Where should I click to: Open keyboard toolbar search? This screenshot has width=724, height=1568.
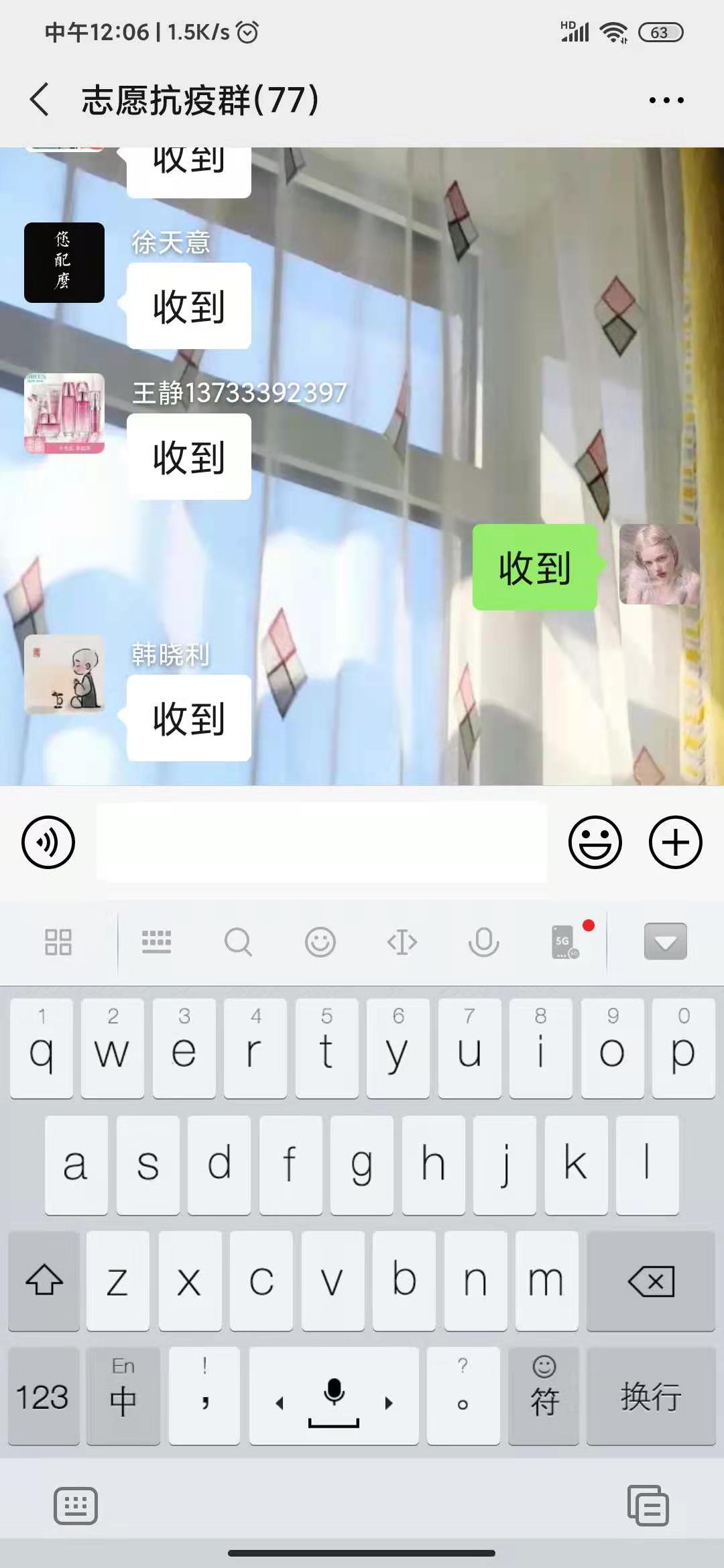238,941
